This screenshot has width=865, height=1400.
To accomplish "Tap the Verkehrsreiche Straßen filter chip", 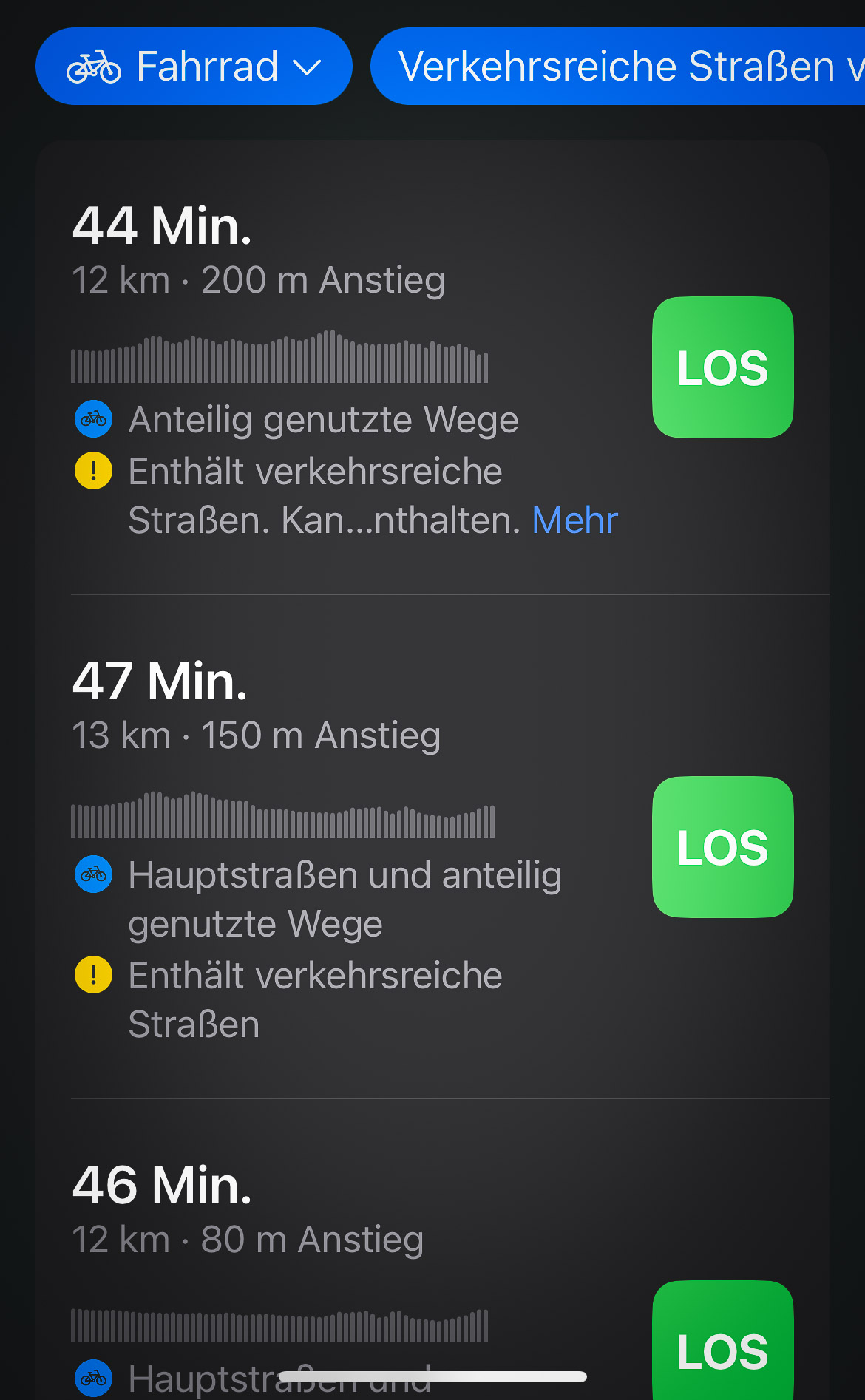I will point(618,67).
